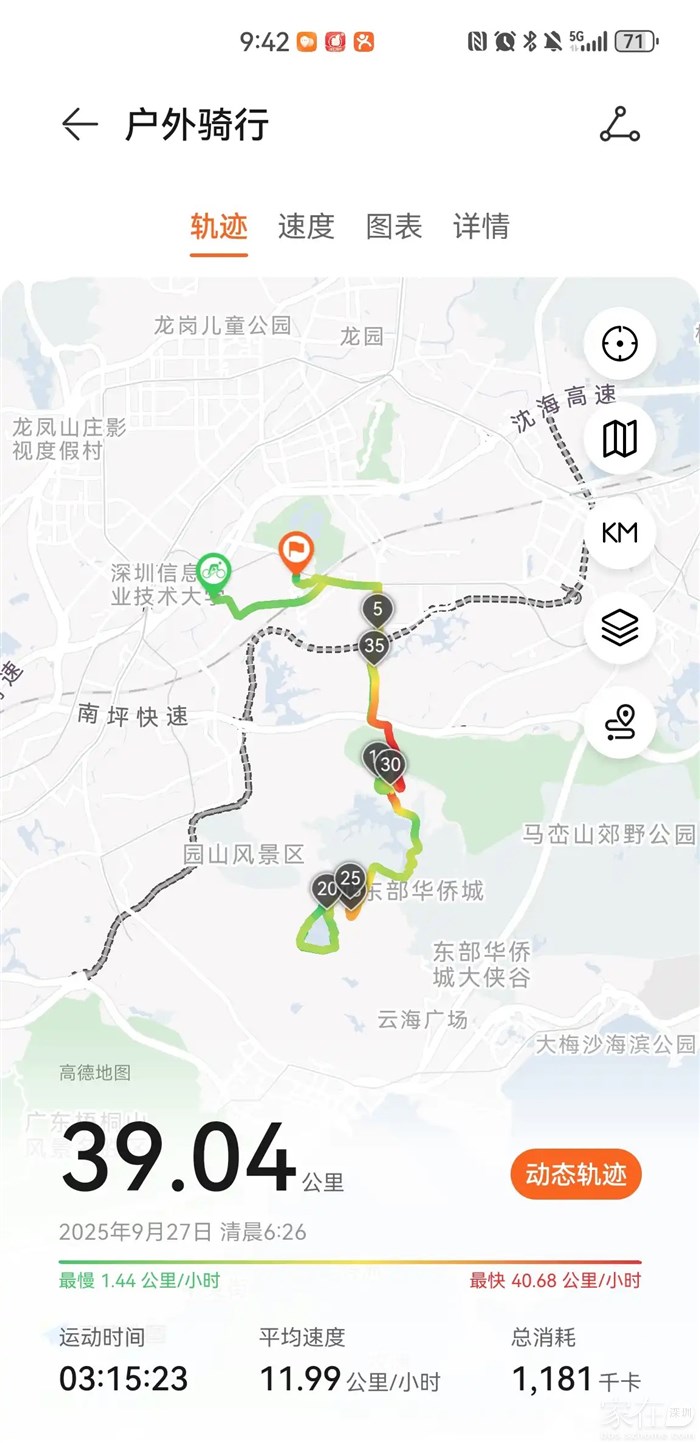Go back from 户外骑行 screen
700x1443 pixels.
[x=80, y=125]
